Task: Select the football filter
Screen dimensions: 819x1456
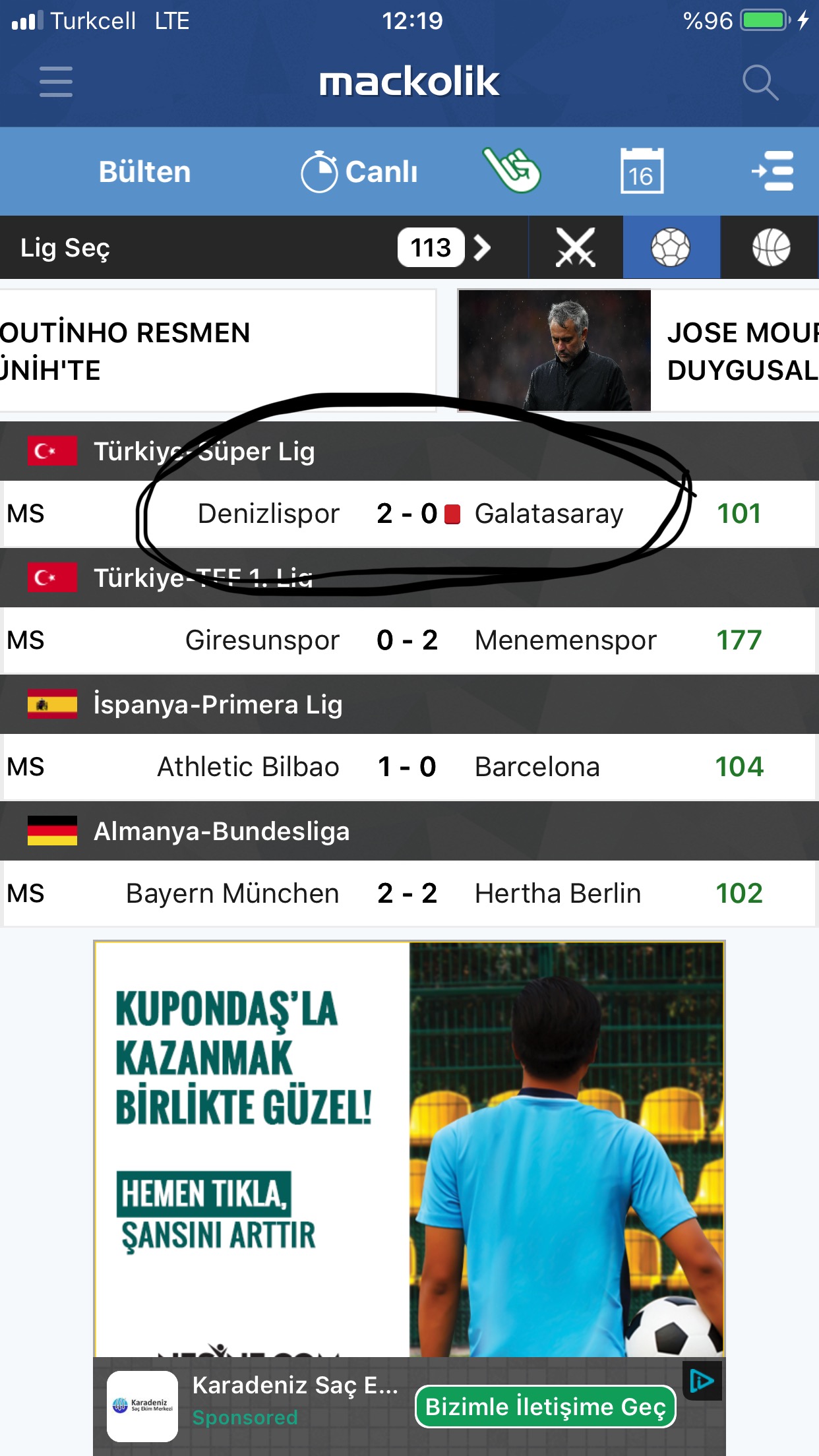Action: tap(671, 248)
